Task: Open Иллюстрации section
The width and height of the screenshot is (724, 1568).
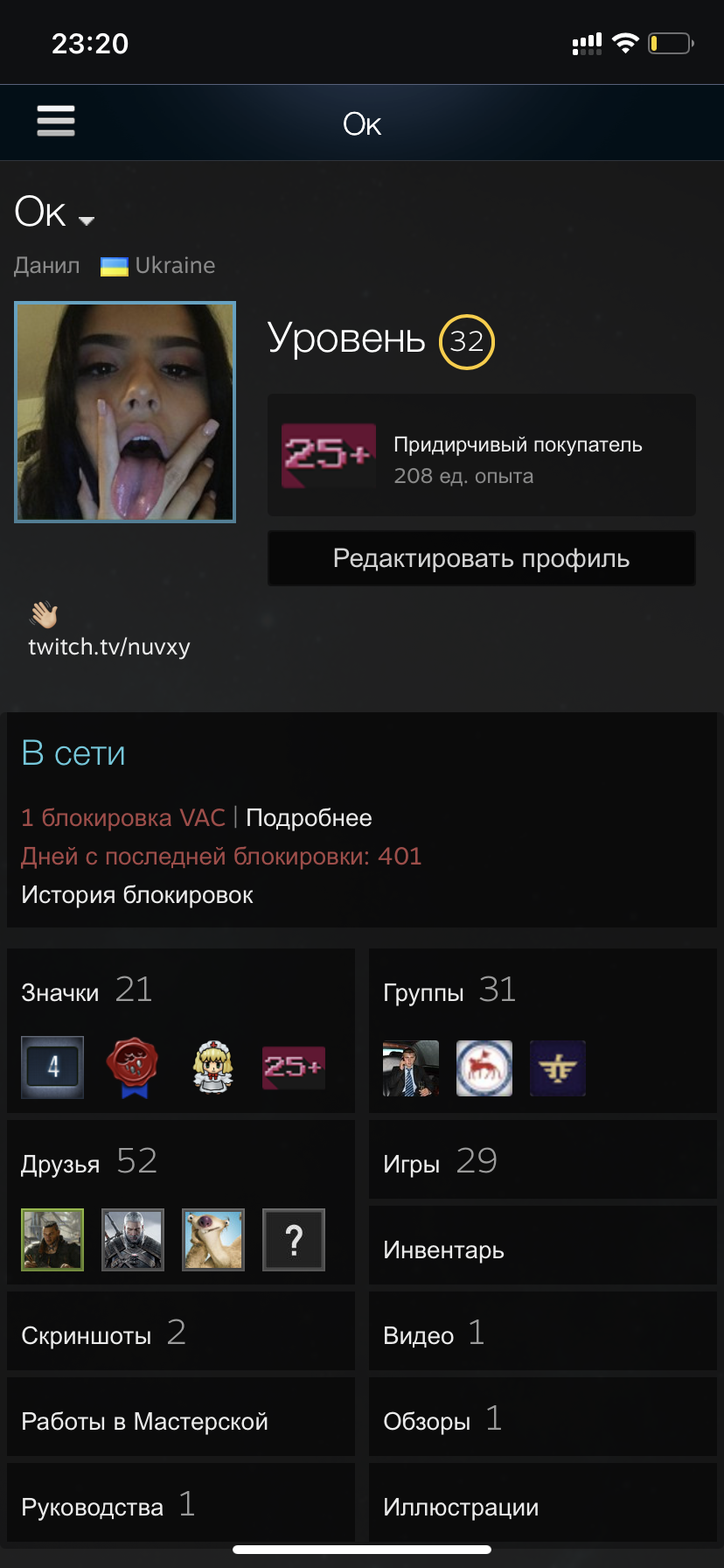Action: point(543,1503)
